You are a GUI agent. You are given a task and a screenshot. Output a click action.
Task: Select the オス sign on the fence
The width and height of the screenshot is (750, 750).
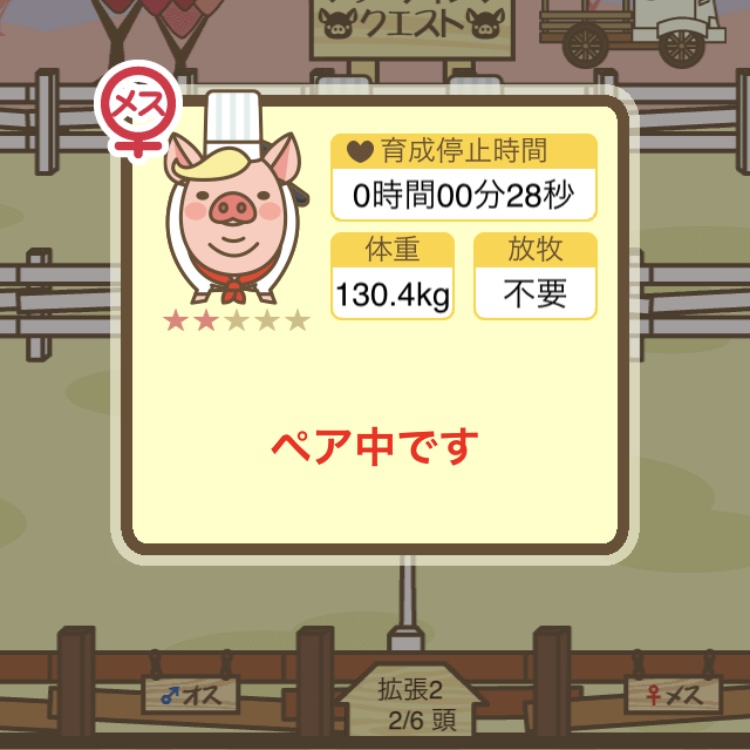[x=190, y=695]
